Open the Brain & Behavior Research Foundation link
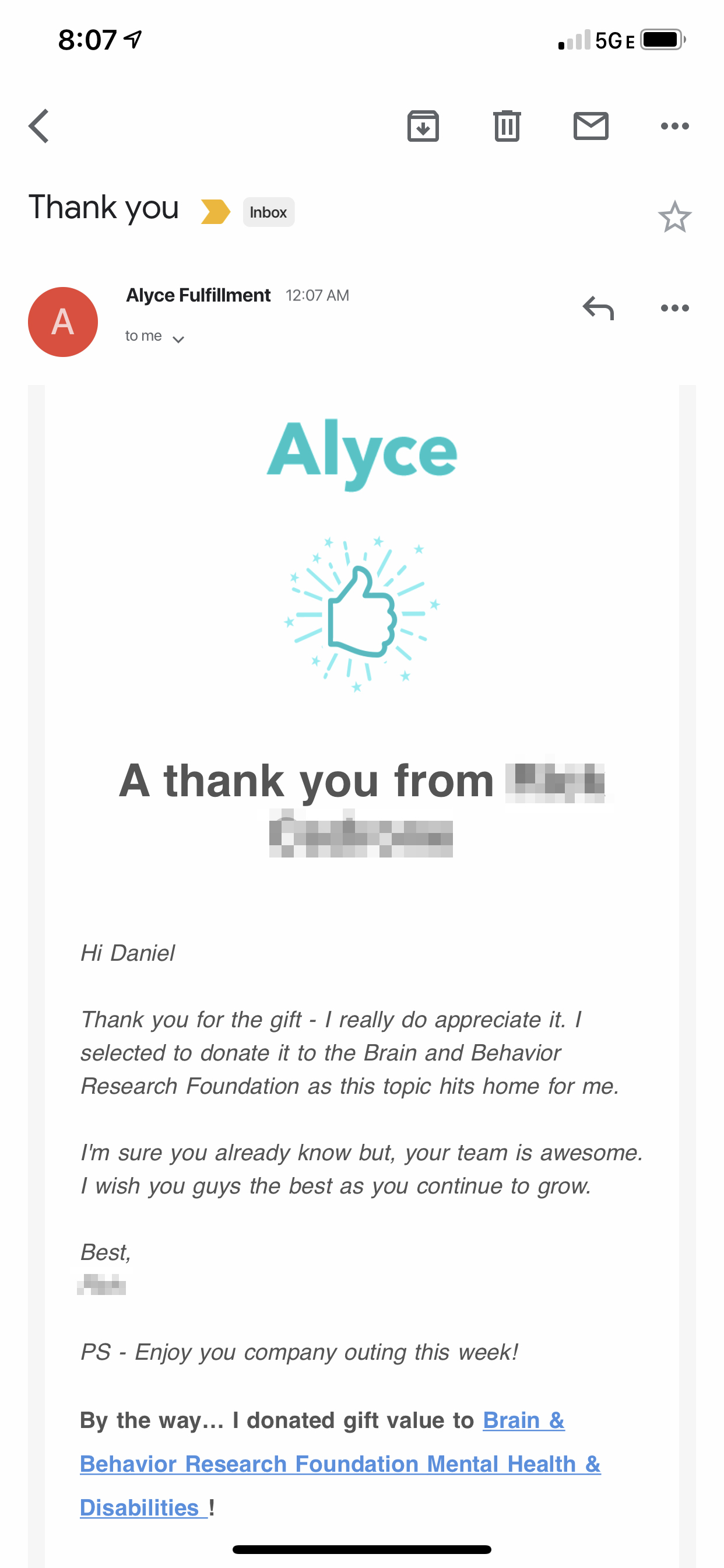724x1568 pixels. [x=339, y=1464]
